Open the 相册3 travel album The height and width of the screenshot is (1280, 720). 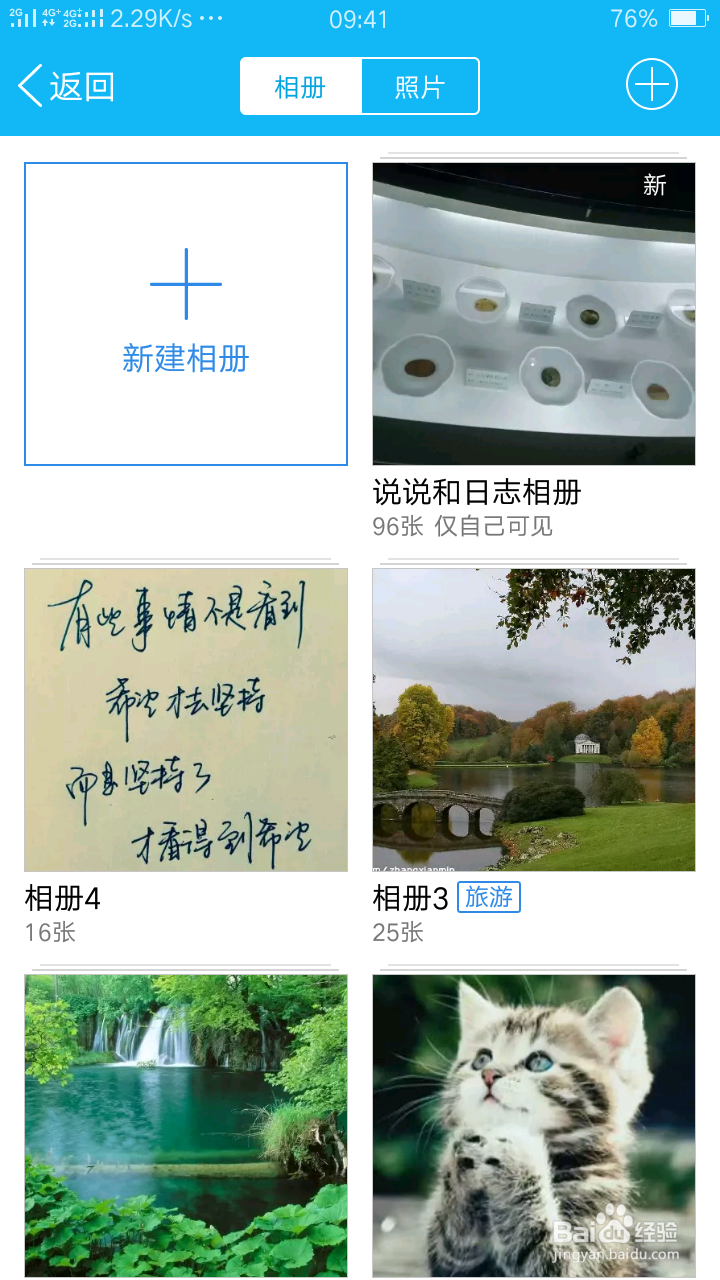click(x=534, y=720)
